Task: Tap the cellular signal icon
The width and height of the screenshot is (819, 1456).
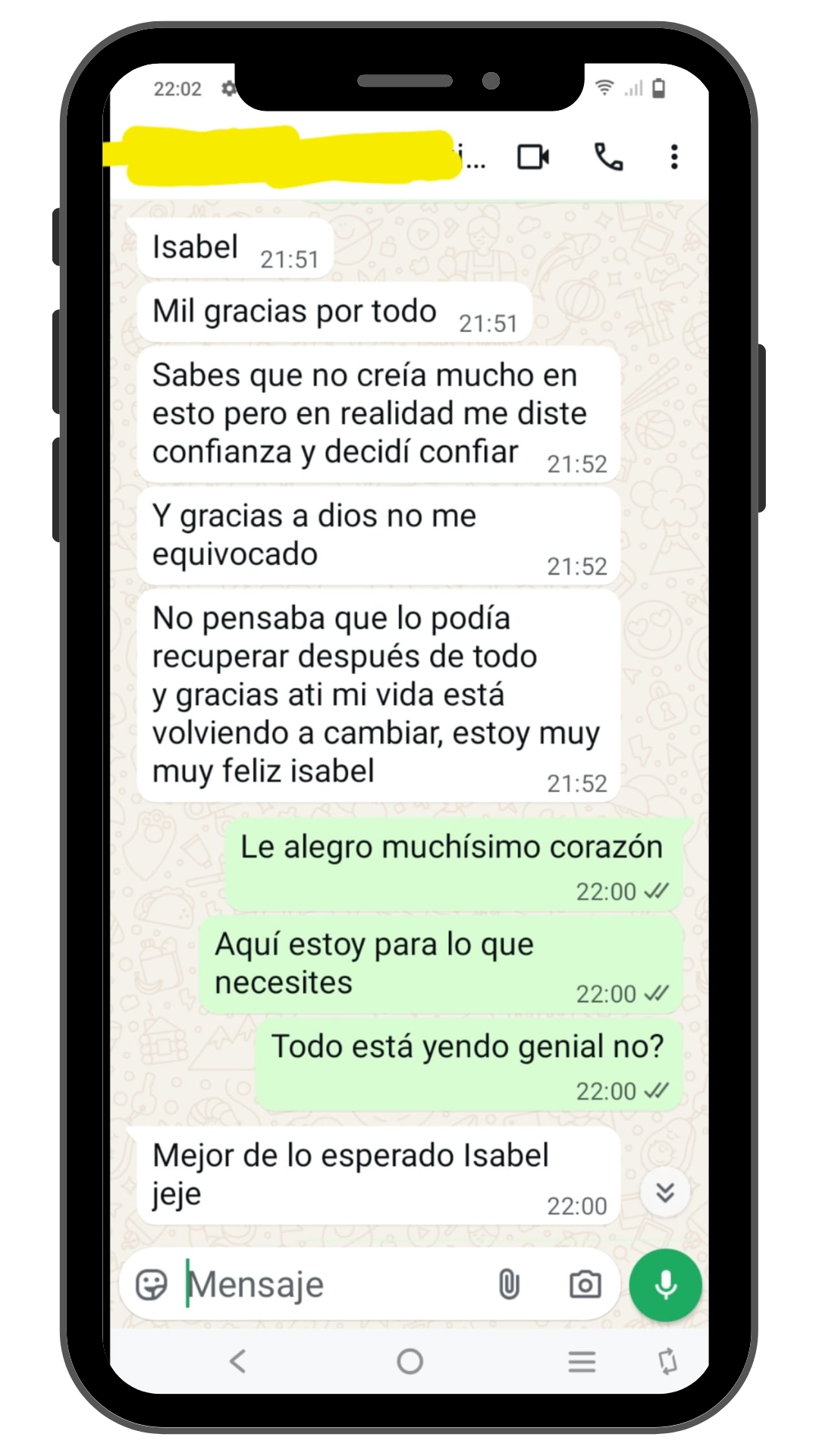Action: click(x=634, y=88)
